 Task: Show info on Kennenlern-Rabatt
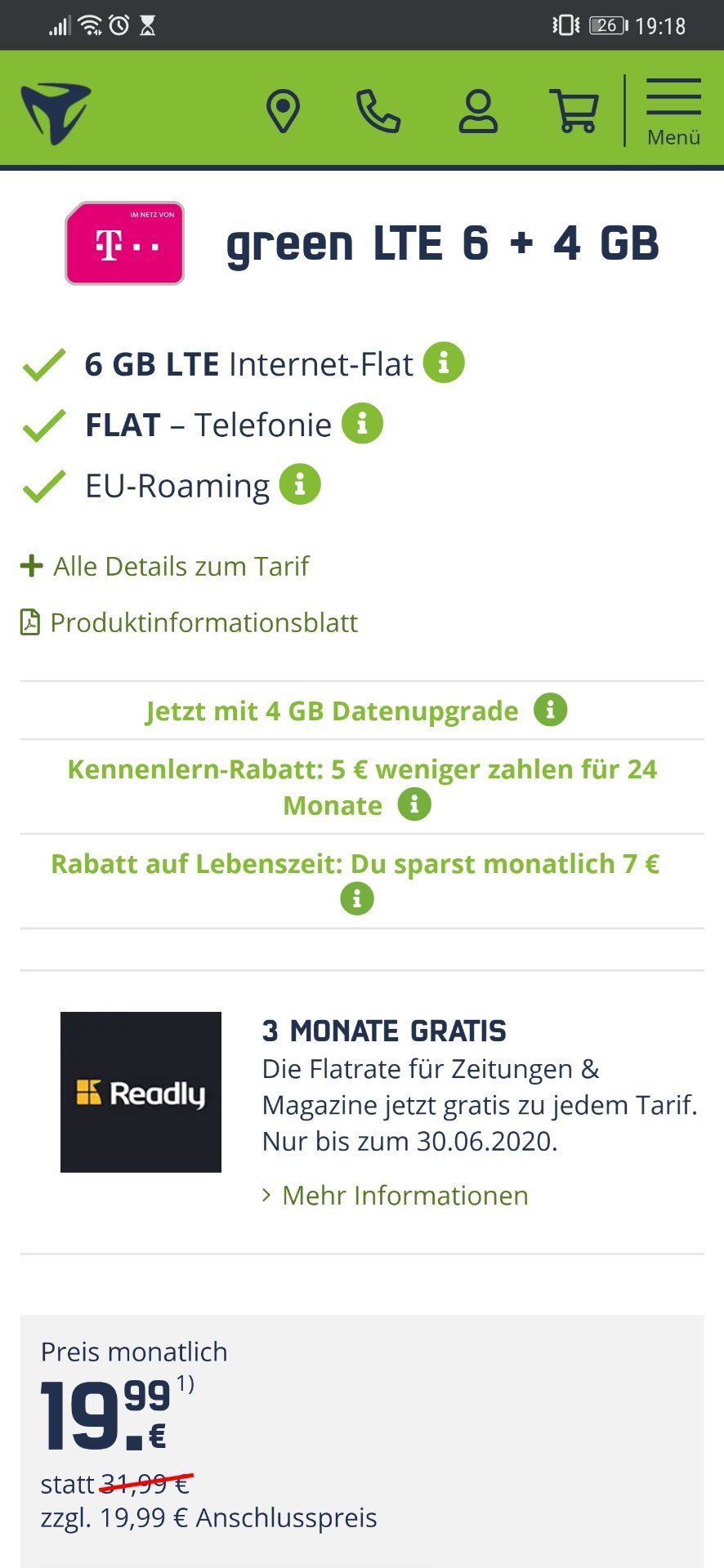click(x=414, y=804)
